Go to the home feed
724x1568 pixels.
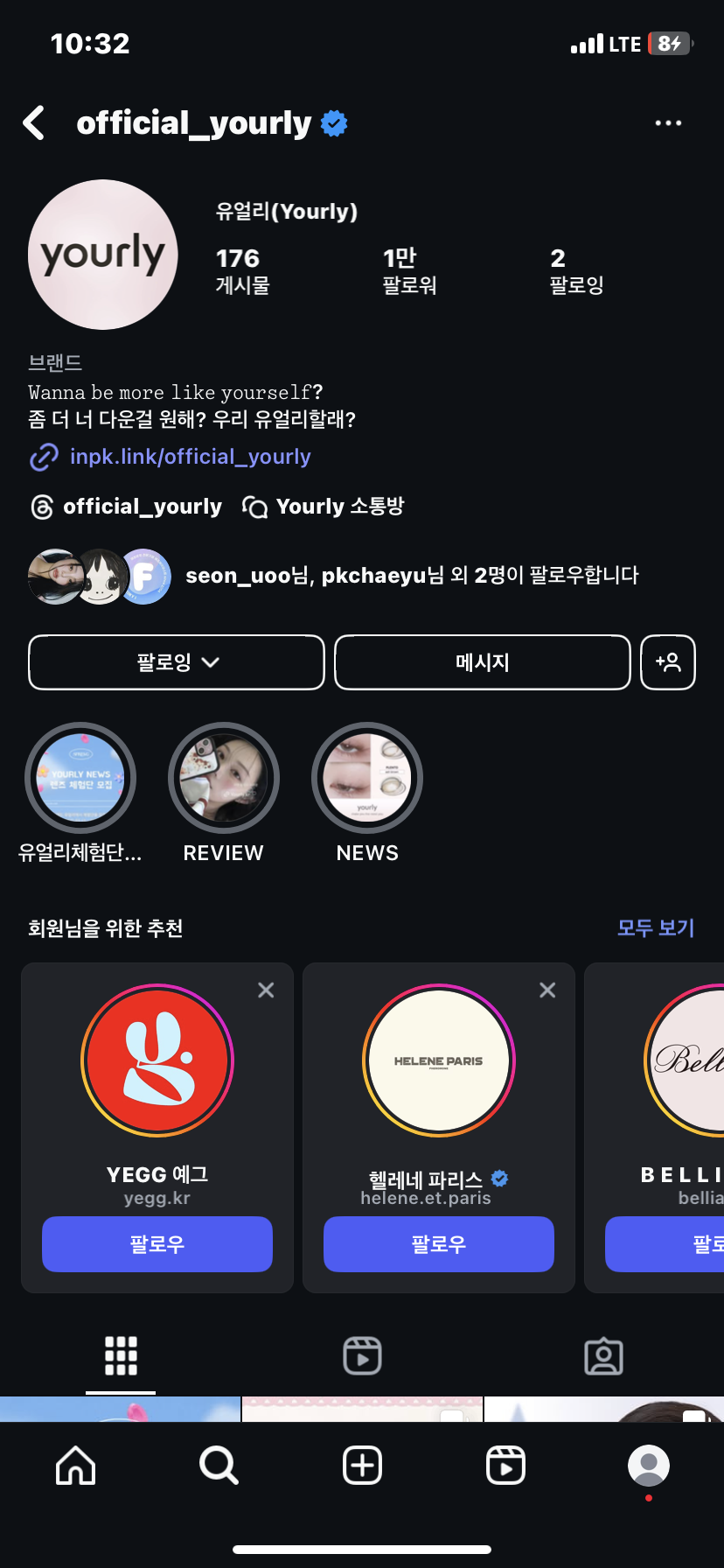click(x=76, y=1465)
